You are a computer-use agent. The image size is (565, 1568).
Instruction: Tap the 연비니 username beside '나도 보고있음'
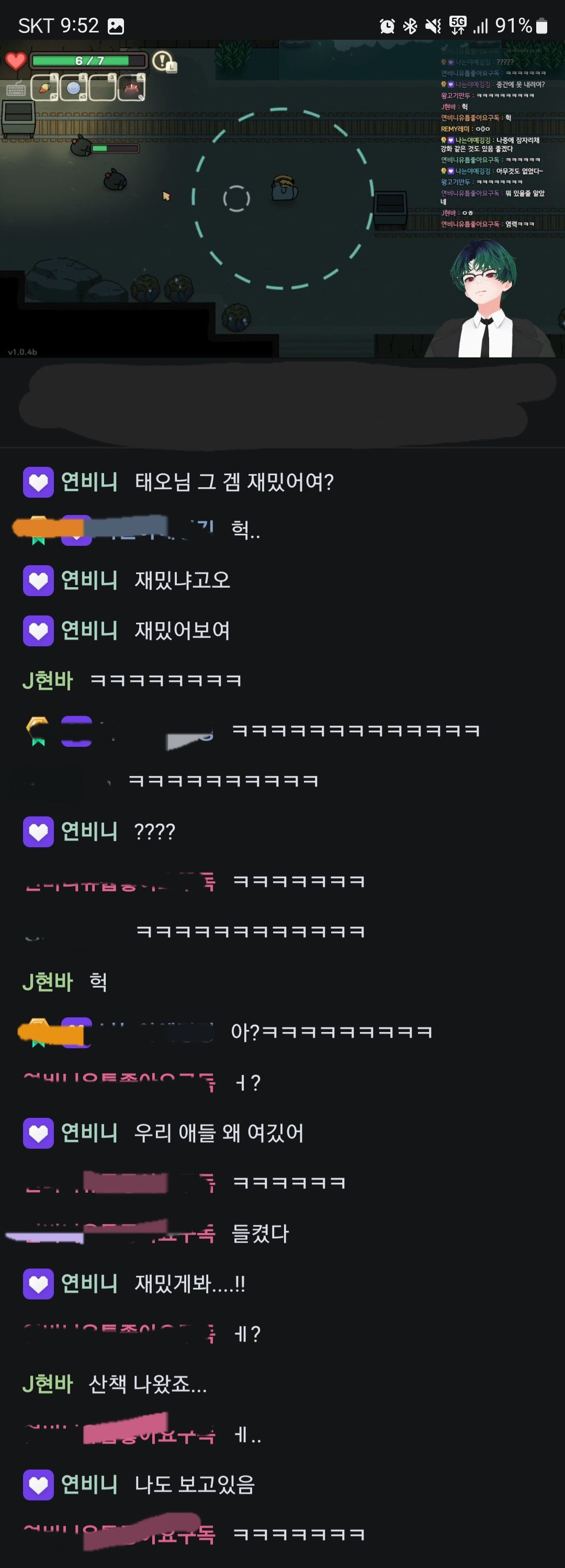[x=89, y=1484]
